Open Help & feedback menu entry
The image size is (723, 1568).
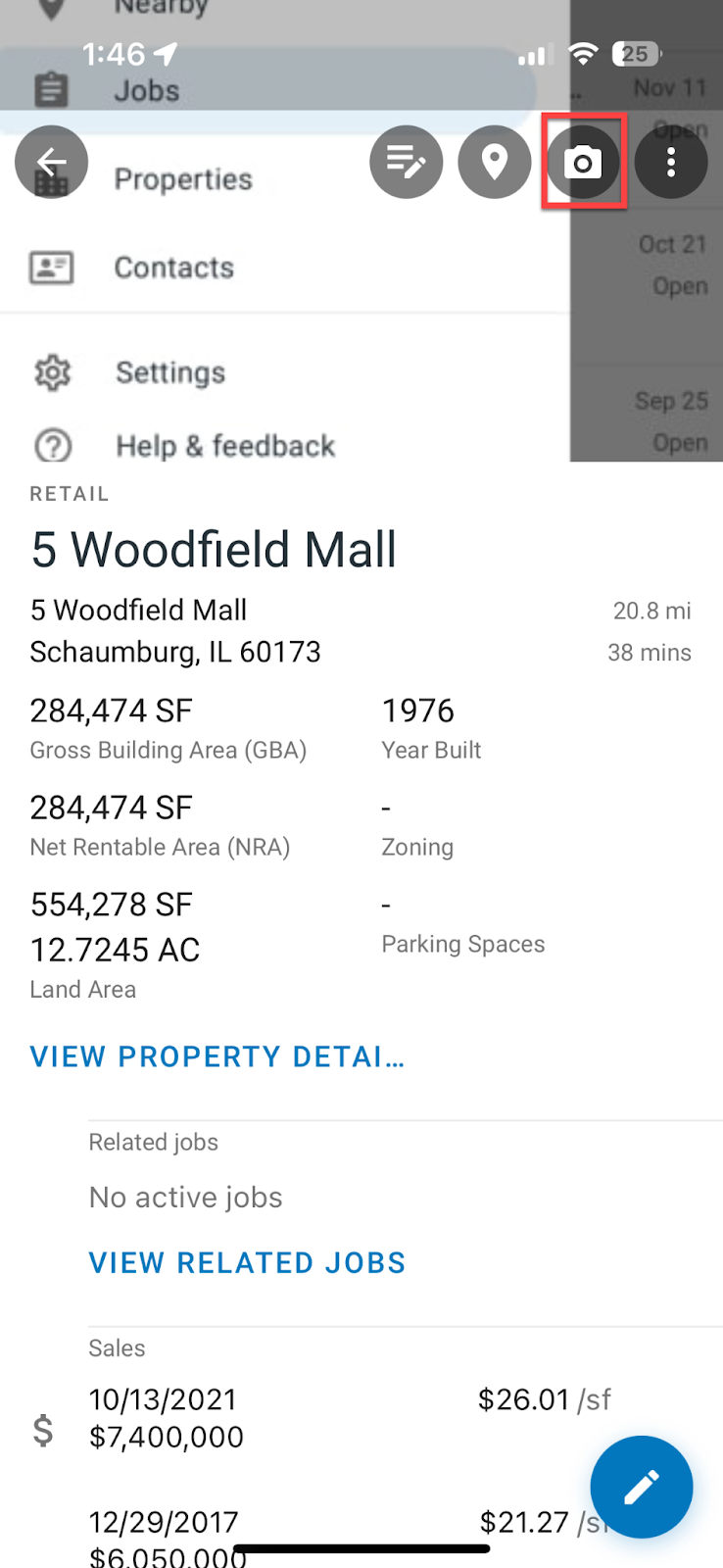click(224, 446)
